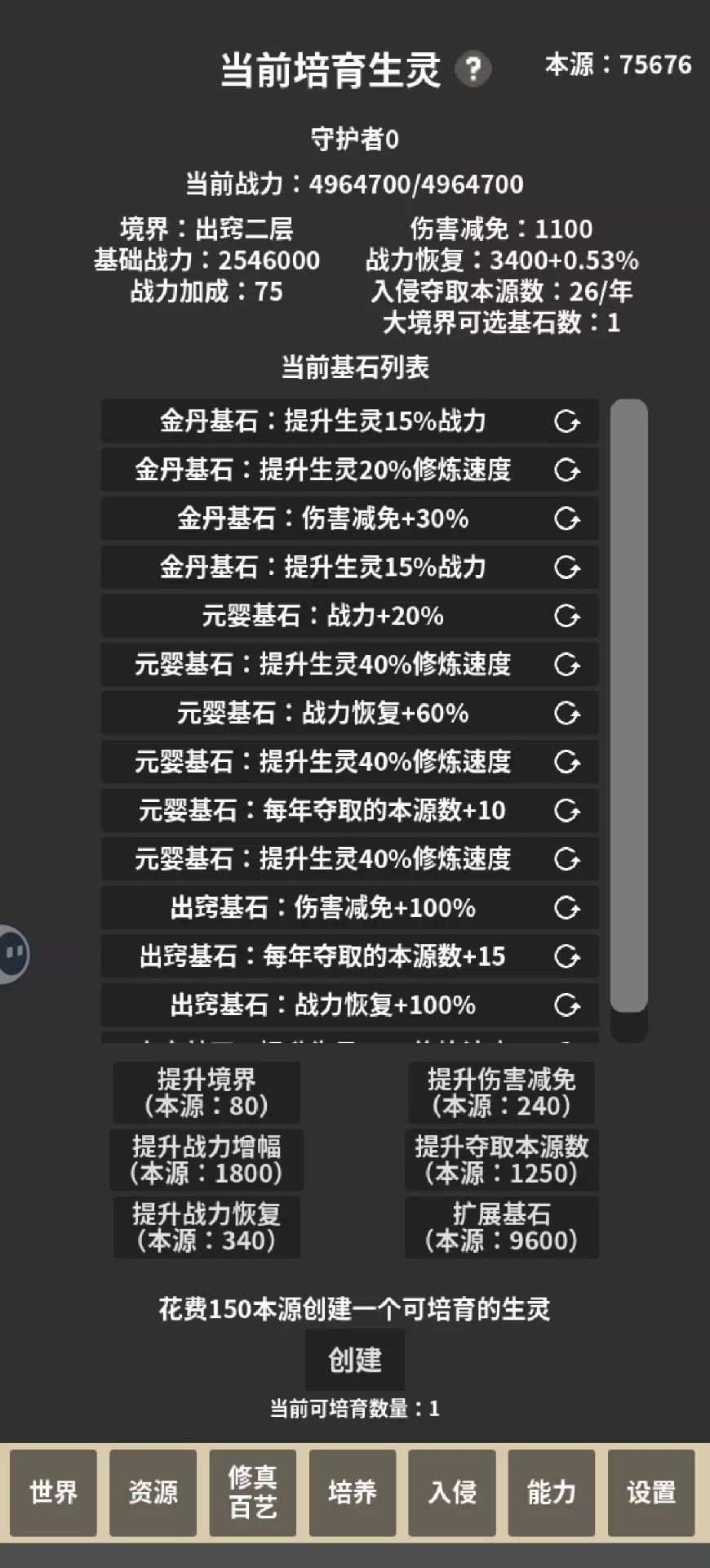710x1568 pixels.
Task: Reroll the 元婴基石 每年夺取的本源数+10 cornerstone
Action: [x=566, y=810]
